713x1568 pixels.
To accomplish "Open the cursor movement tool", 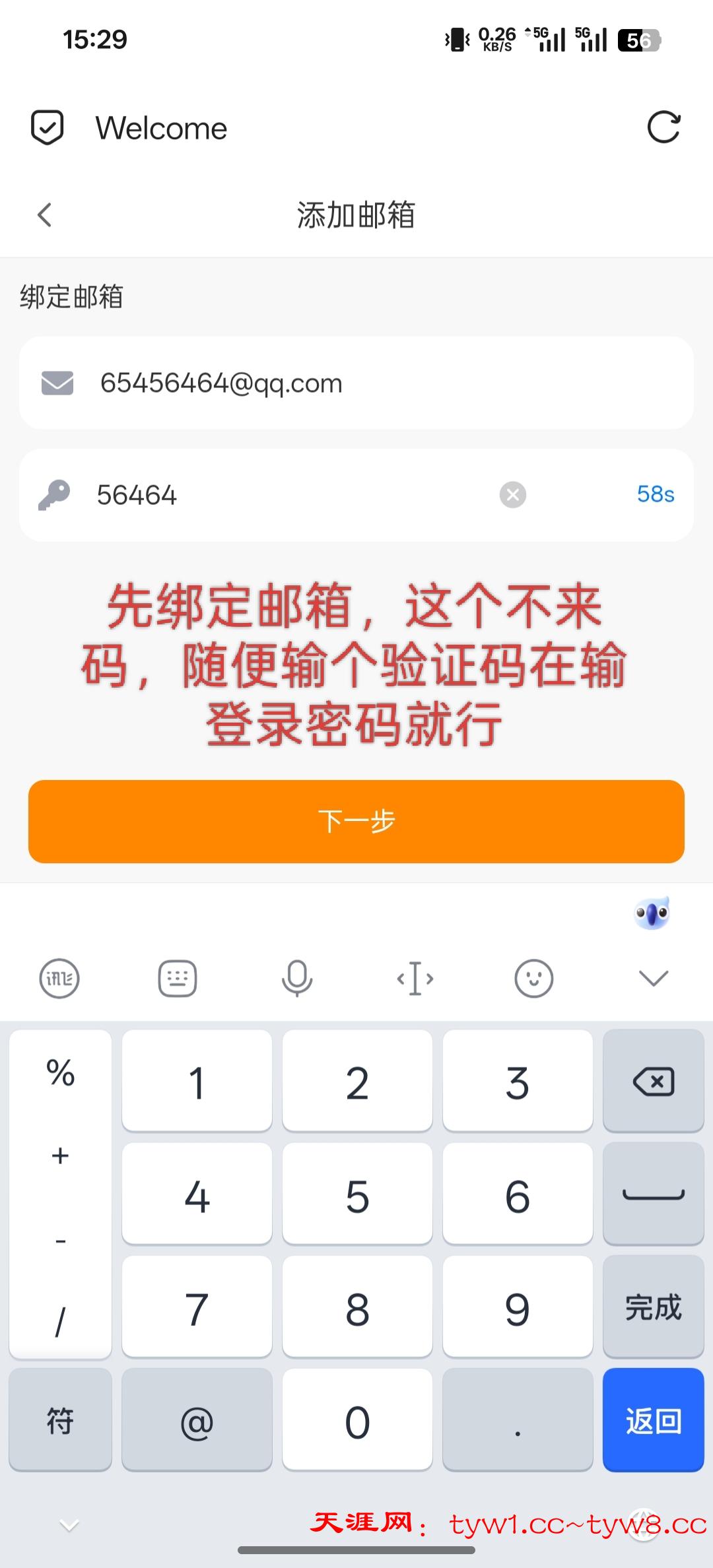I will pyautogui.click(x=415, y=977).
